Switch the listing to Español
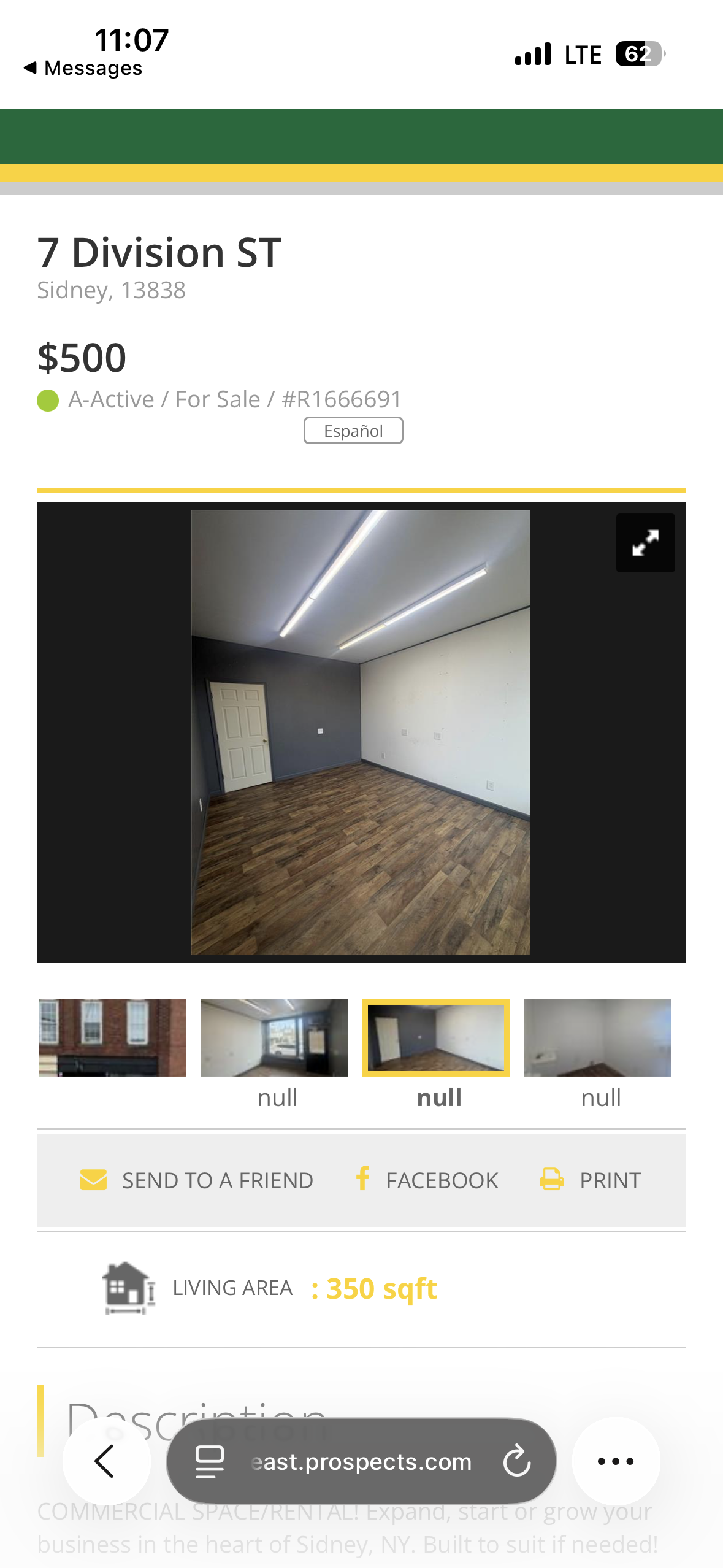The width and height of the screenshot is (723, 1568). point(353,431)
